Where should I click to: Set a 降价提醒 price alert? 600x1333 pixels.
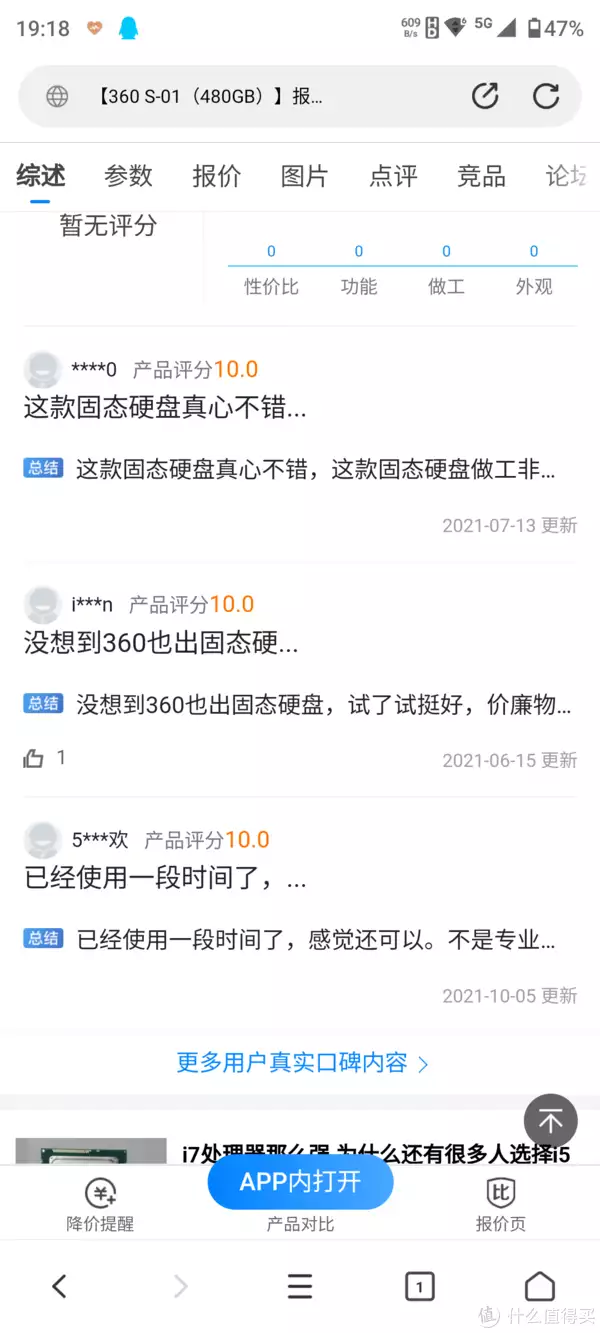(x=100, y=1203)
